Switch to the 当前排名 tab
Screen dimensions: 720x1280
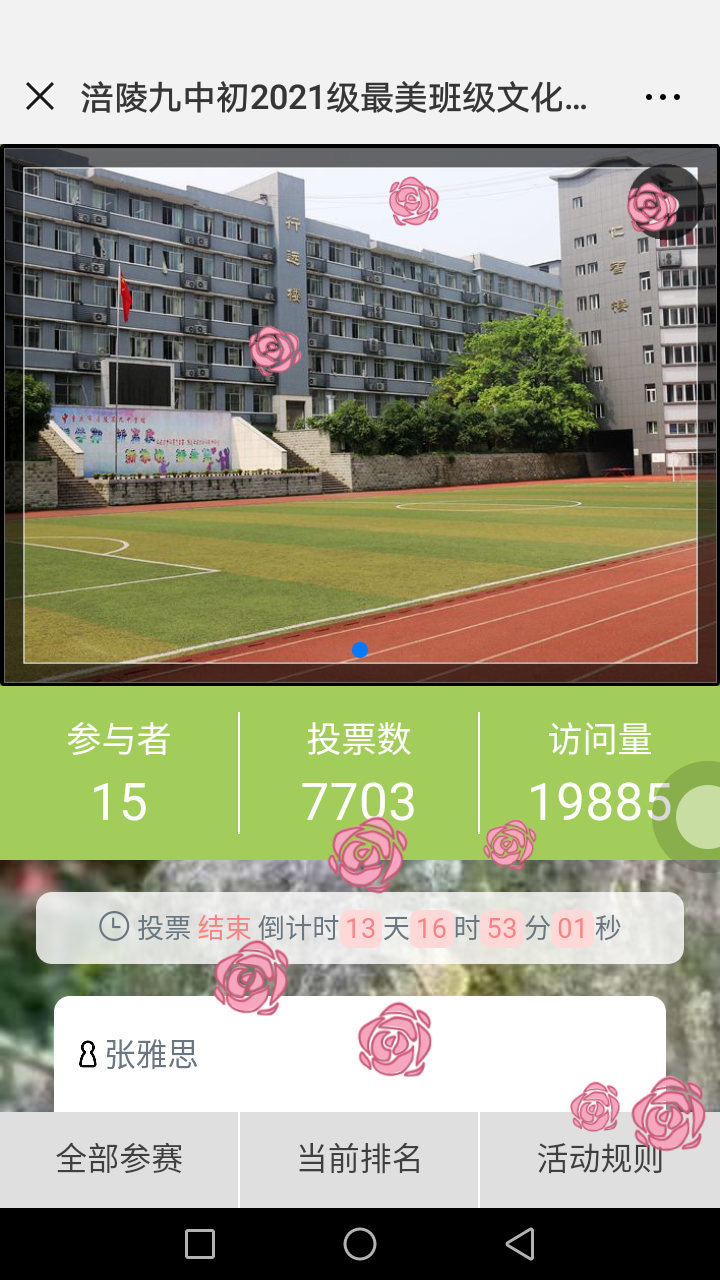click(x=360, y=1159)
